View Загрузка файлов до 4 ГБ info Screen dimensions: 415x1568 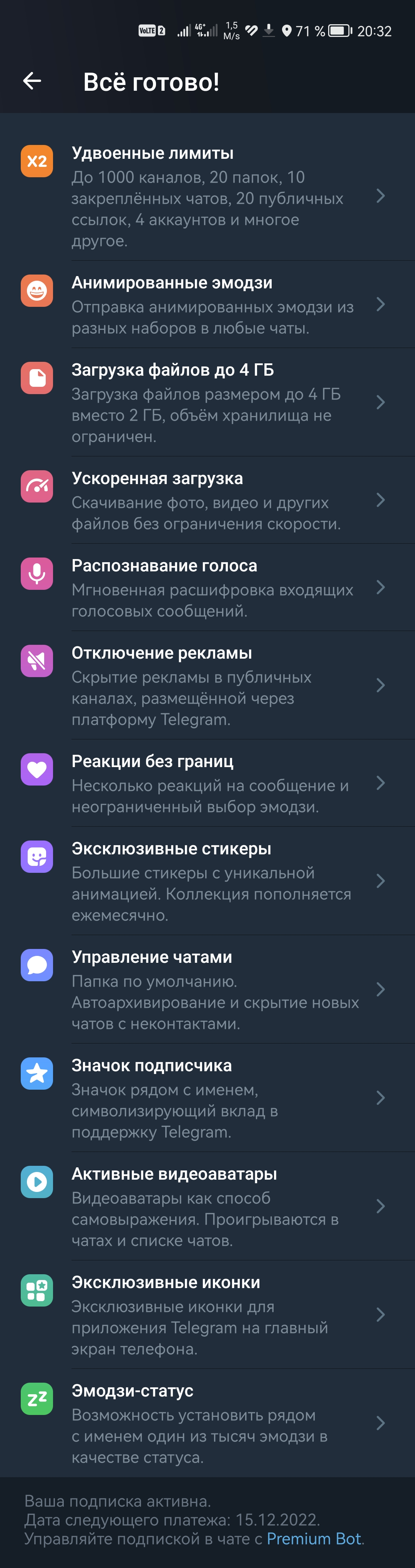[x=207, y=402]
